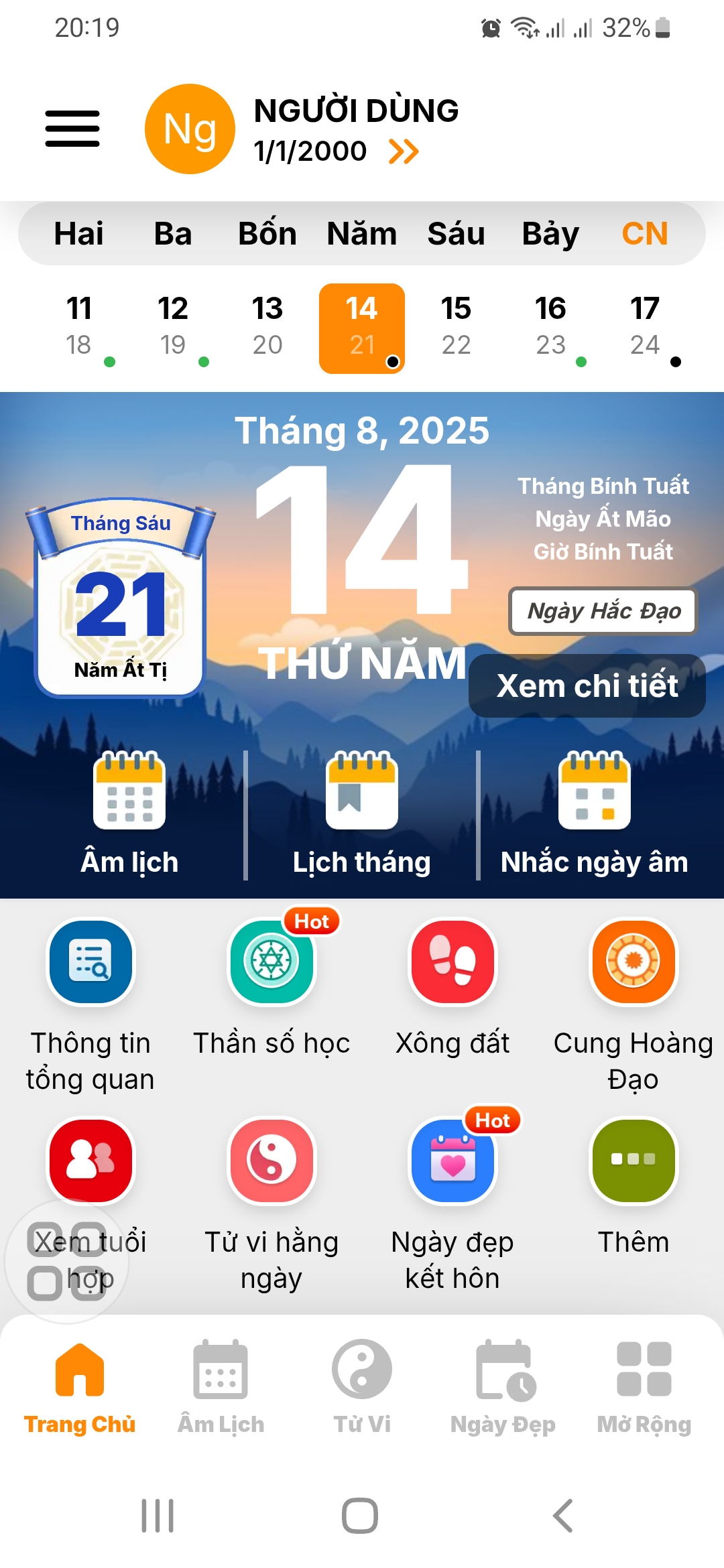Tap Xem chi tiết for day details
Viewport: 724px width, 1568px height.
[587, 685]
